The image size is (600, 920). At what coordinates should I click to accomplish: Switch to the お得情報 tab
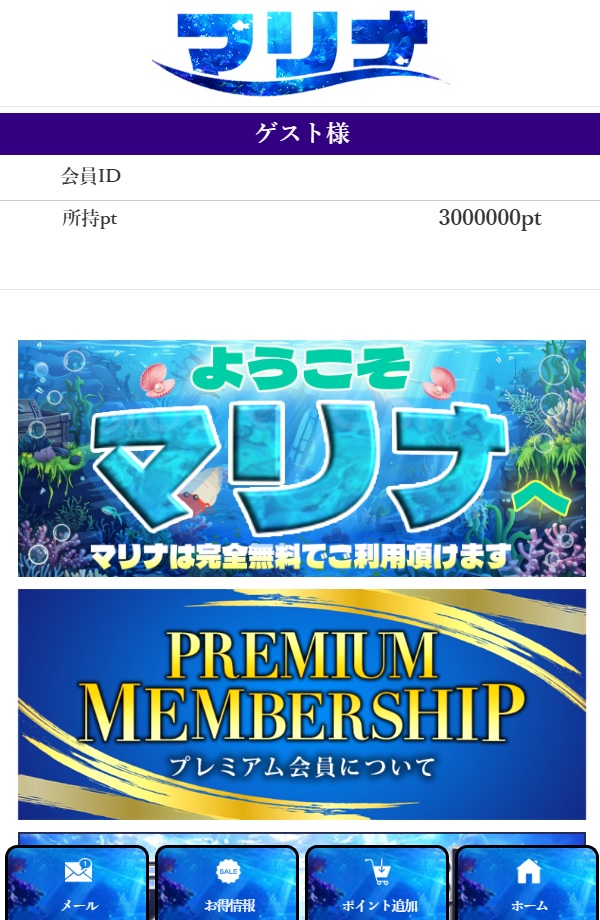coord(228,884)
